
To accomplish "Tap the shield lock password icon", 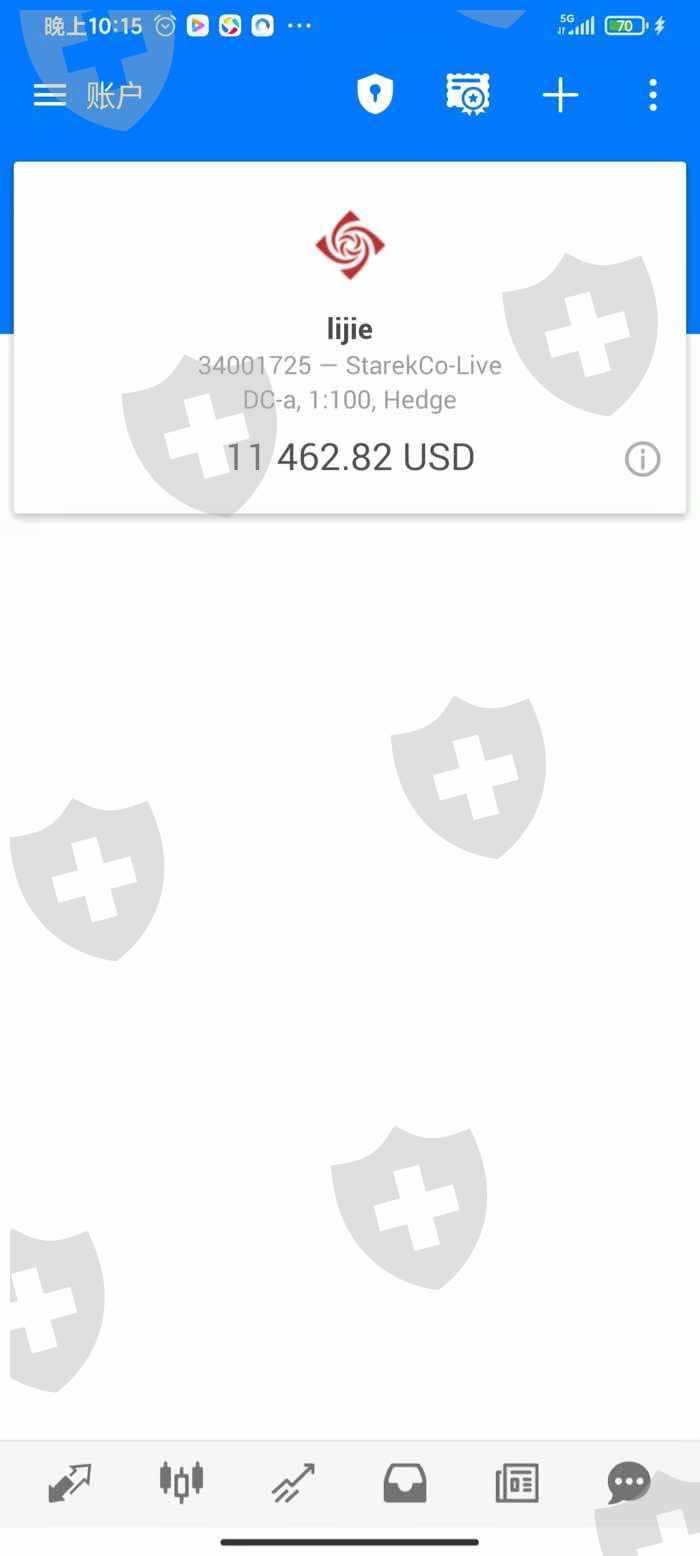I will tap(375, 95).
